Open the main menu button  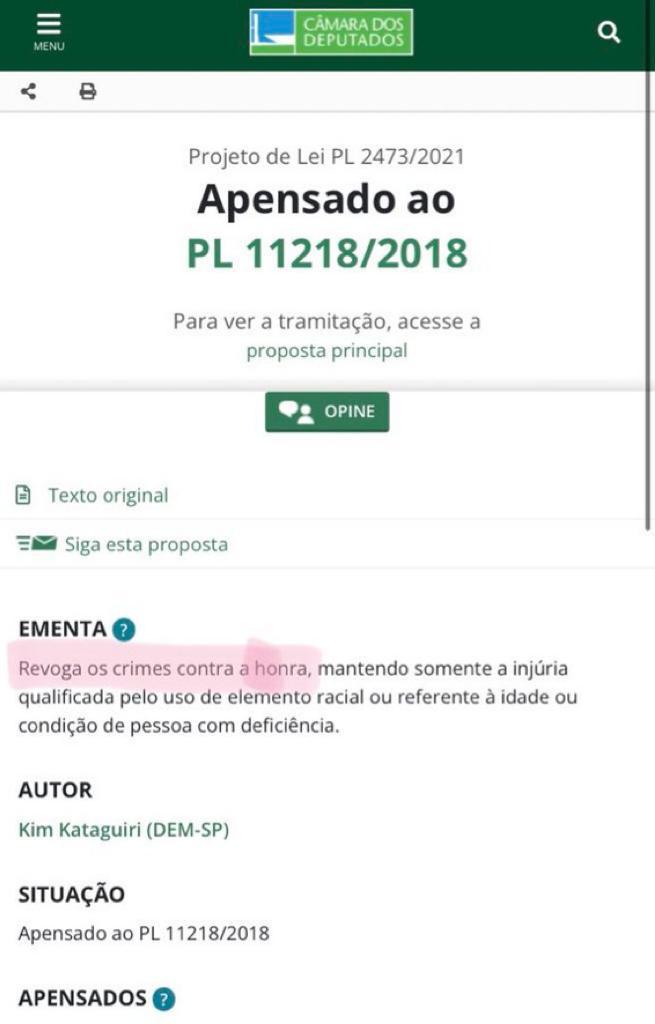pos(48,31)
